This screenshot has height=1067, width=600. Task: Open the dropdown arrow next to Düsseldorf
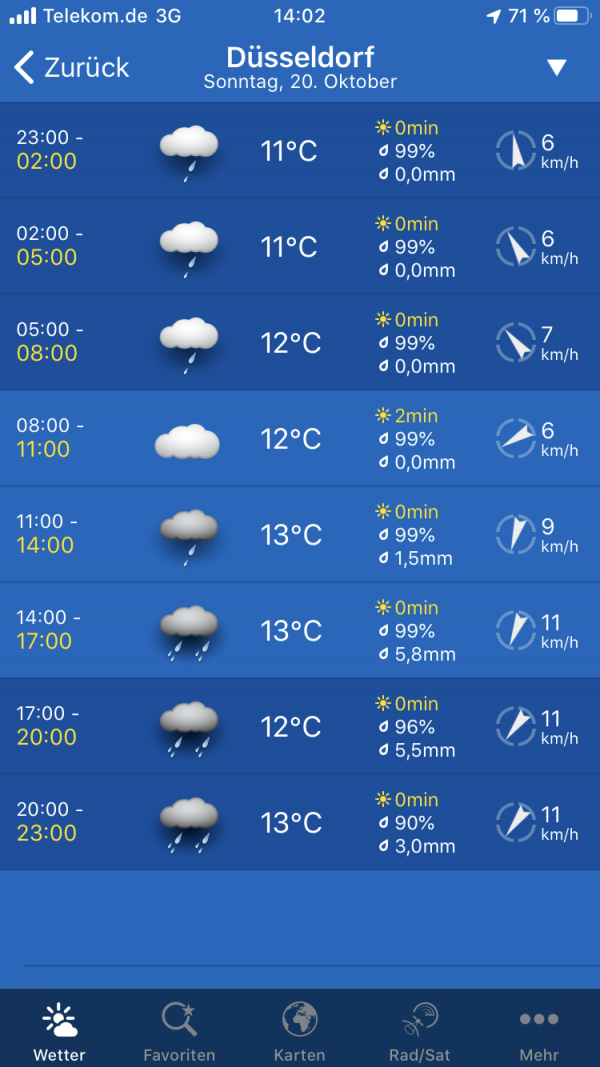pos(557,67)
